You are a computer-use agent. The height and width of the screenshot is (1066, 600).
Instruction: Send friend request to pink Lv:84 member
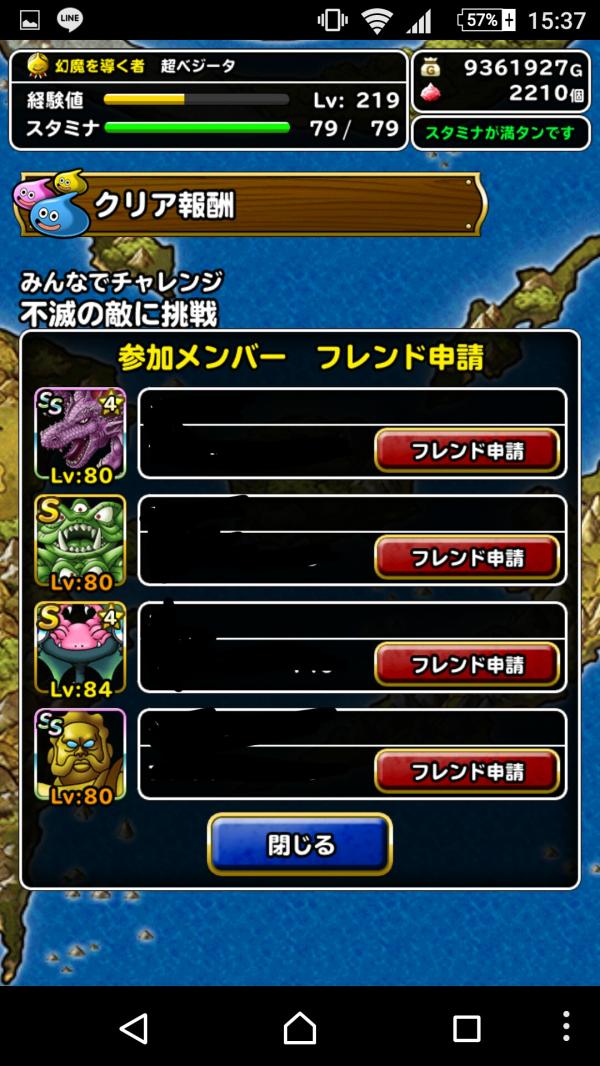coord(466,664)
